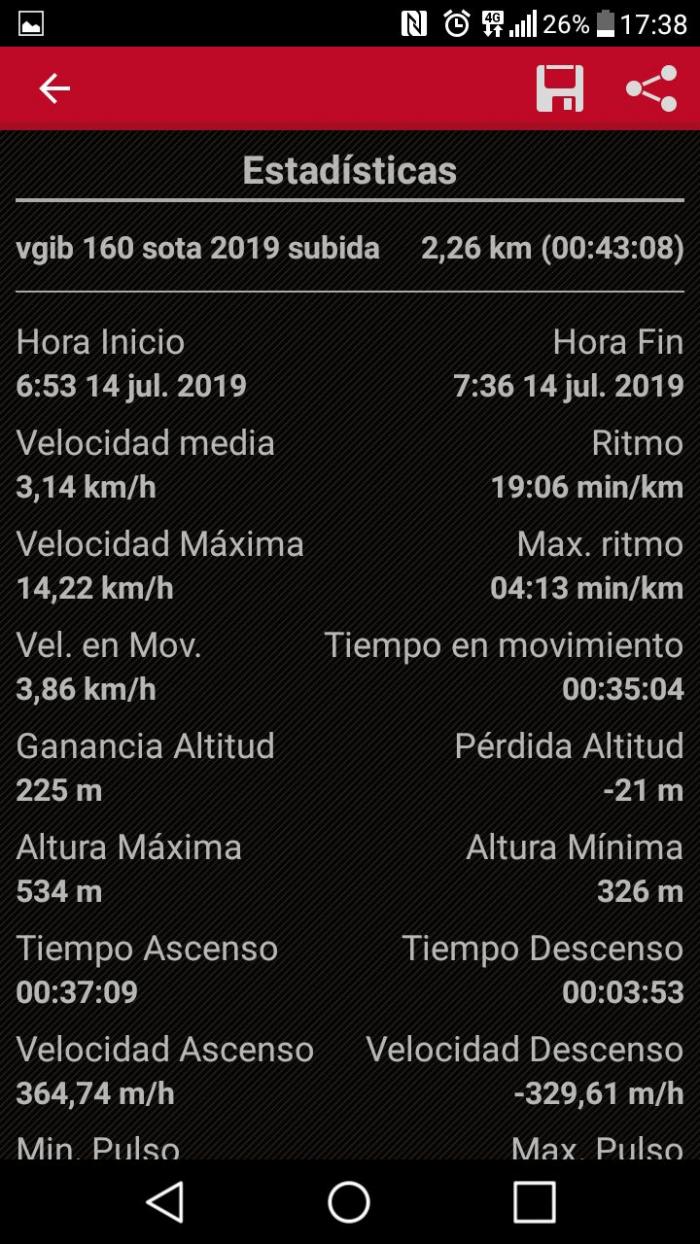700x1244 pixels.
Task: Save the track with the floppy disk icon
Action: coord(560,89)
